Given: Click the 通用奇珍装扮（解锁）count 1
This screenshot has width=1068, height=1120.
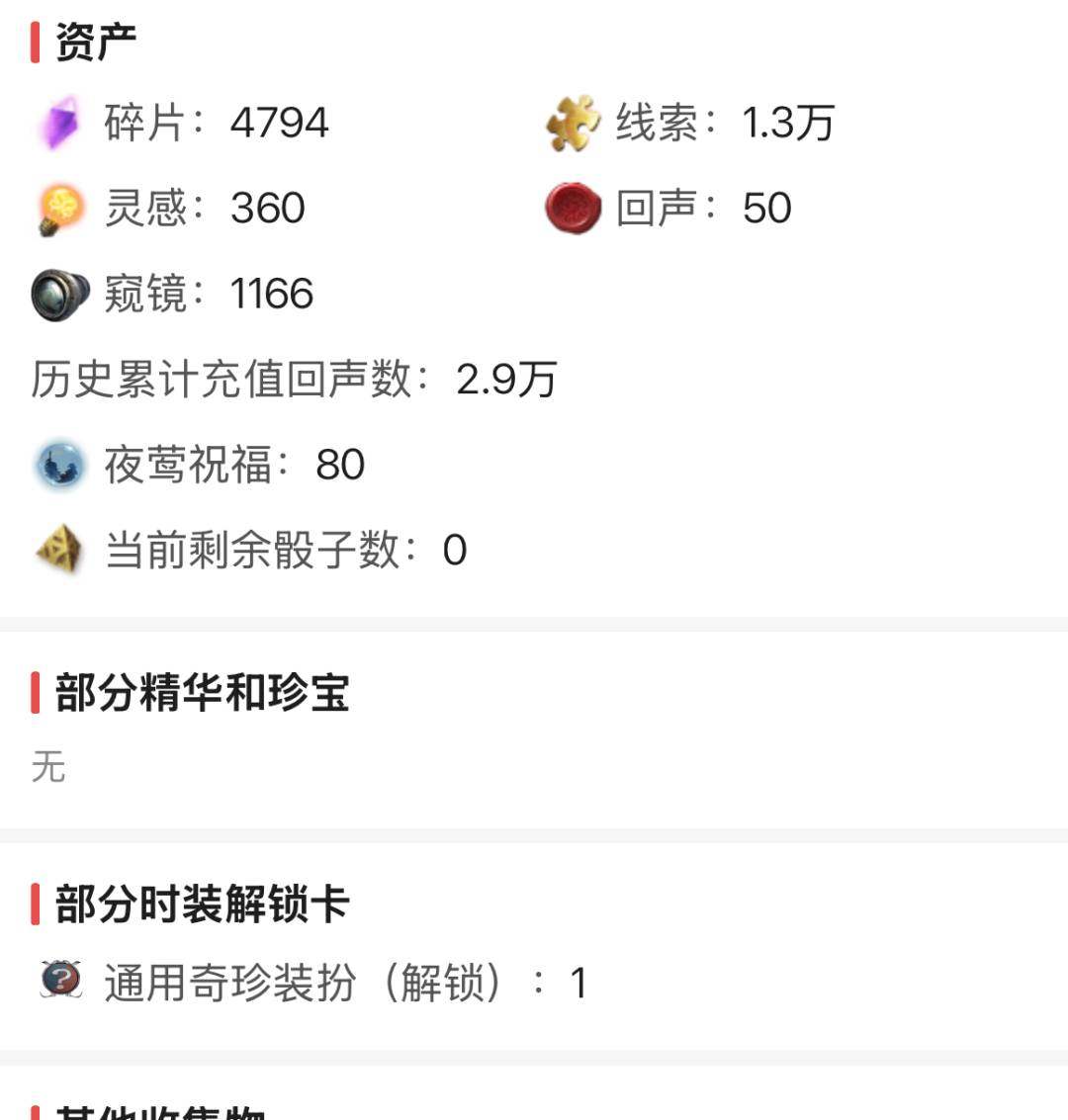Looking at the screenshot, I should [577, 983].
